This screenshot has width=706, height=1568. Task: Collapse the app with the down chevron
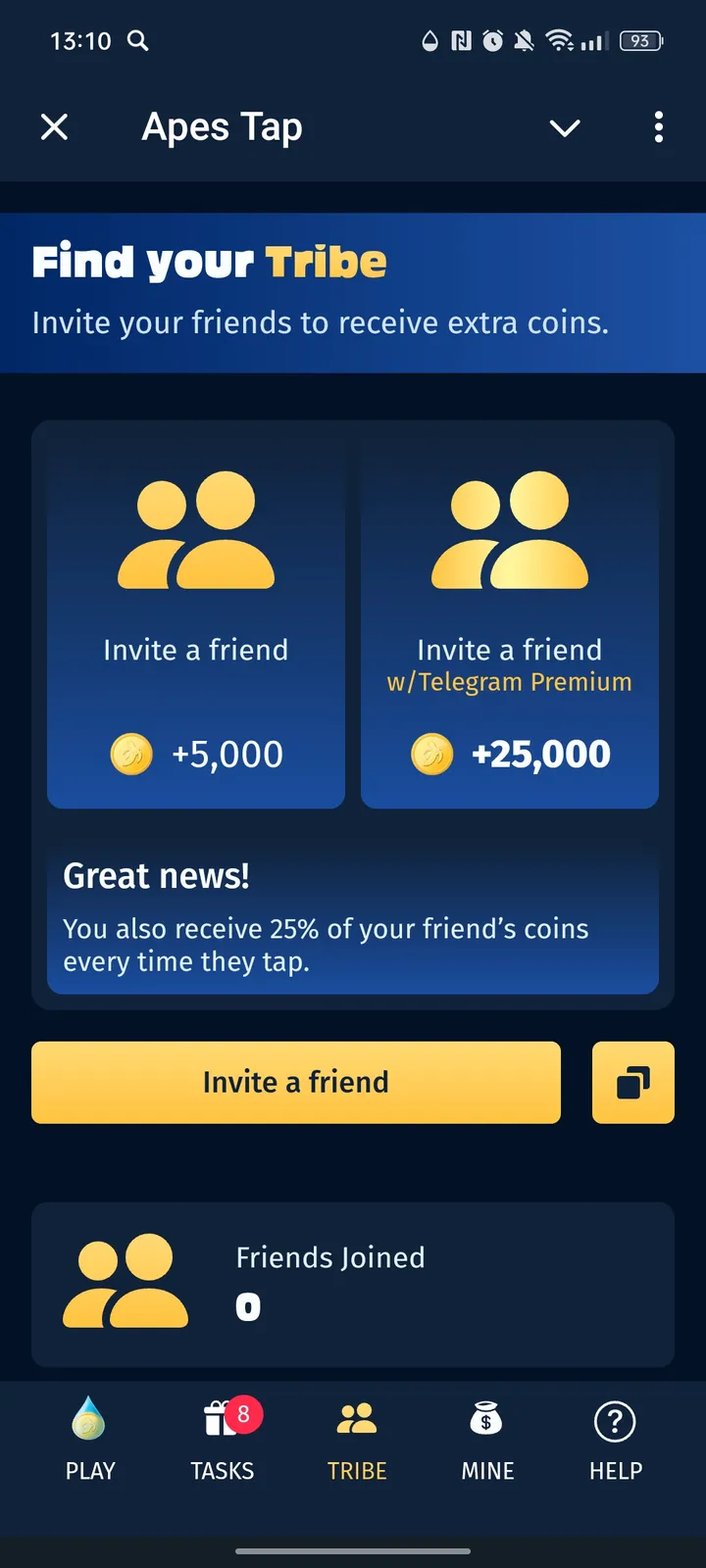pyautogui.click(x=565, y=127)
